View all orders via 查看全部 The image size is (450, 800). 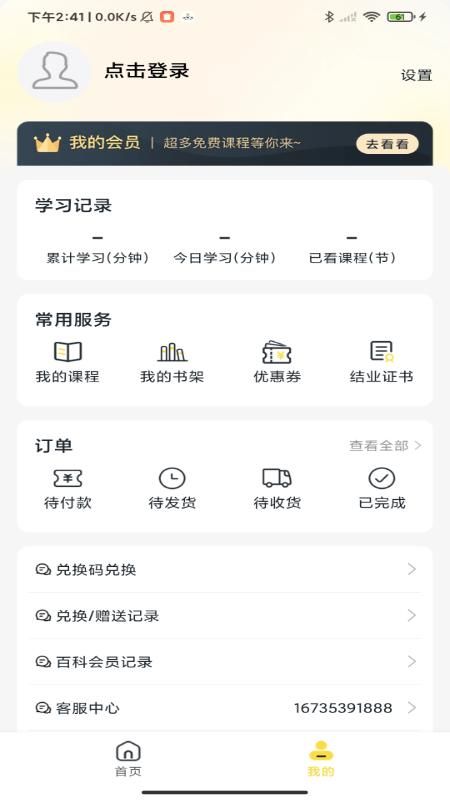[x=385, y=445]
